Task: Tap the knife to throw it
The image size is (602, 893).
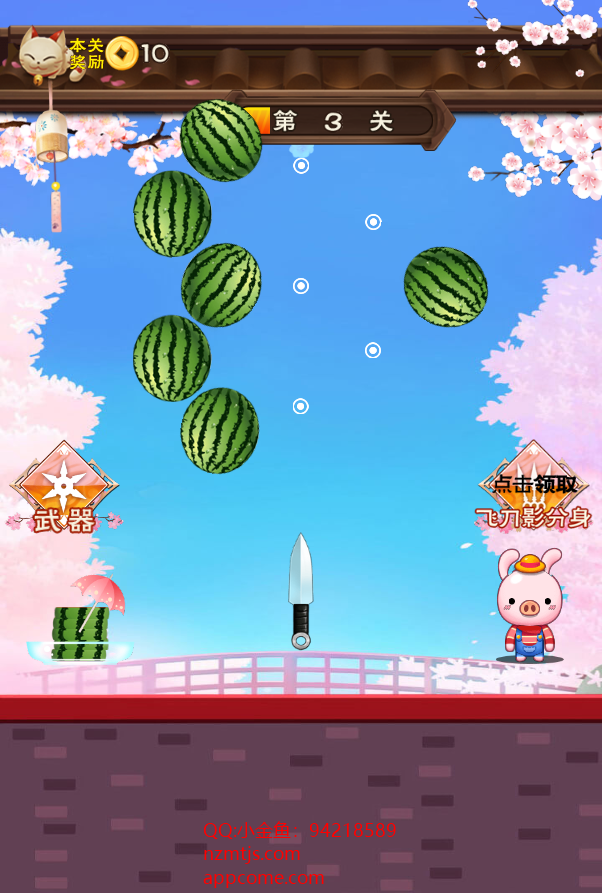Action: (x=301, y=592)
